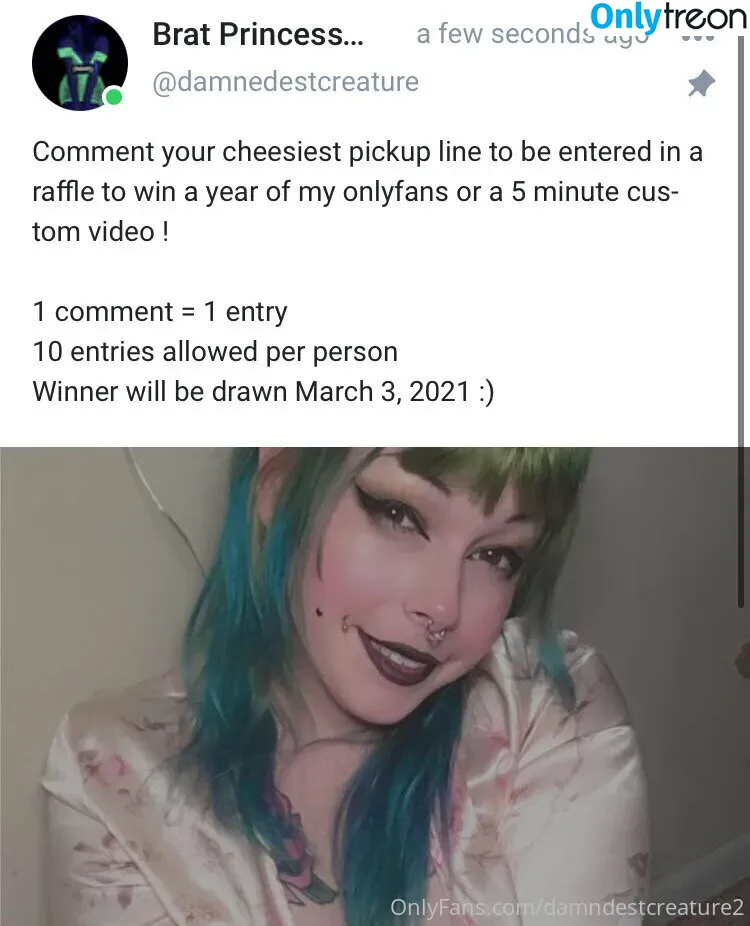Open the post's three-dot overflow menu
The width and height of the screenshot is (750, 926).
coord(697,37)
